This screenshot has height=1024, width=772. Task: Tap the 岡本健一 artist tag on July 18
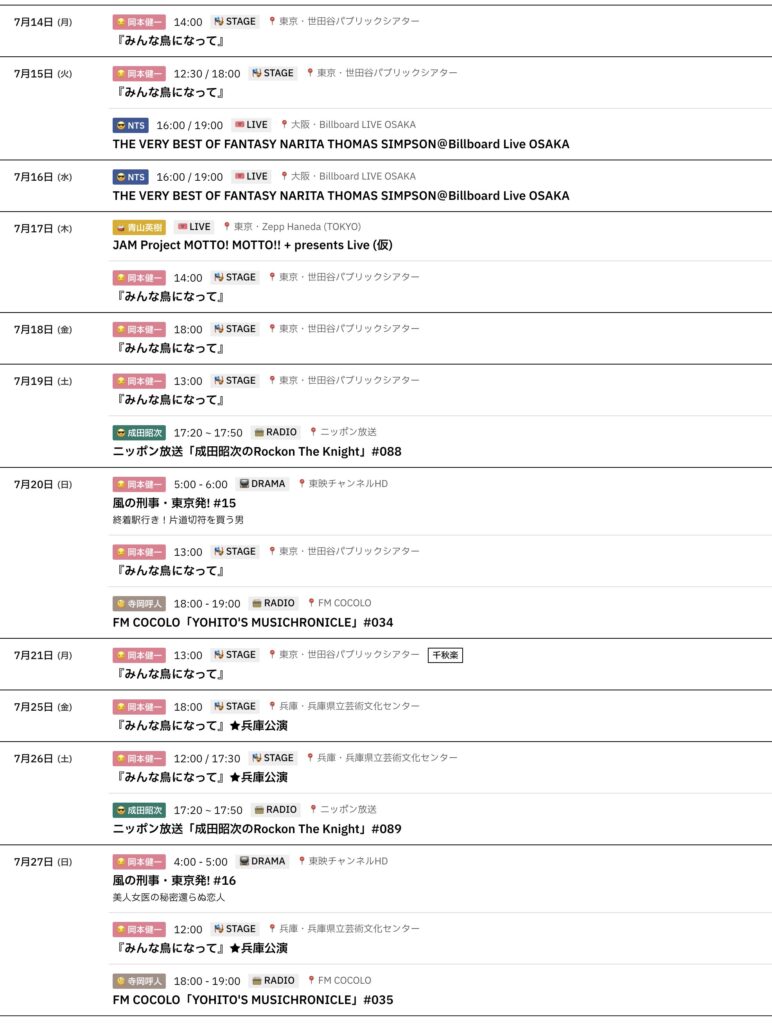139,329
